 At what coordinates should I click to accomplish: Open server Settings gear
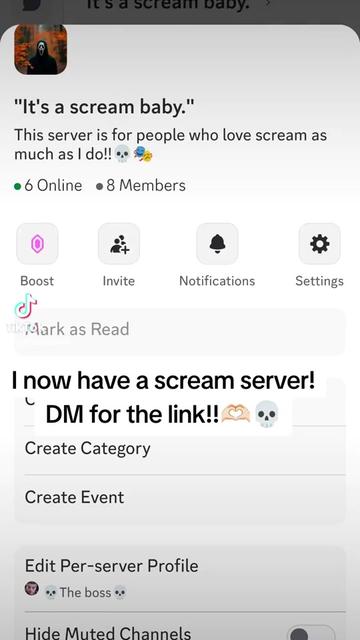point(319,244)
